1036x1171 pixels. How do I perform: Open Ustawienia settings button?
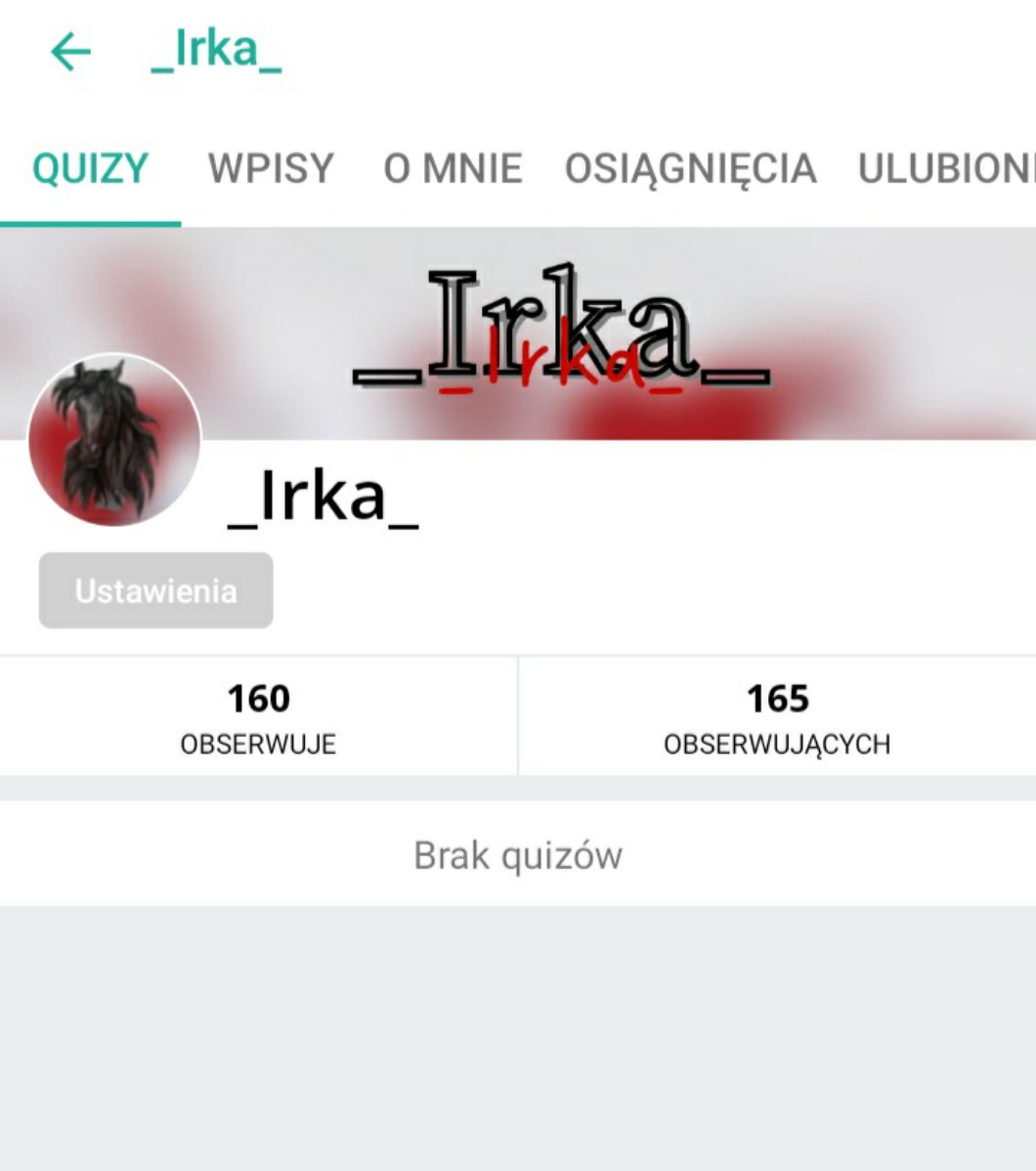coord(156,591)
